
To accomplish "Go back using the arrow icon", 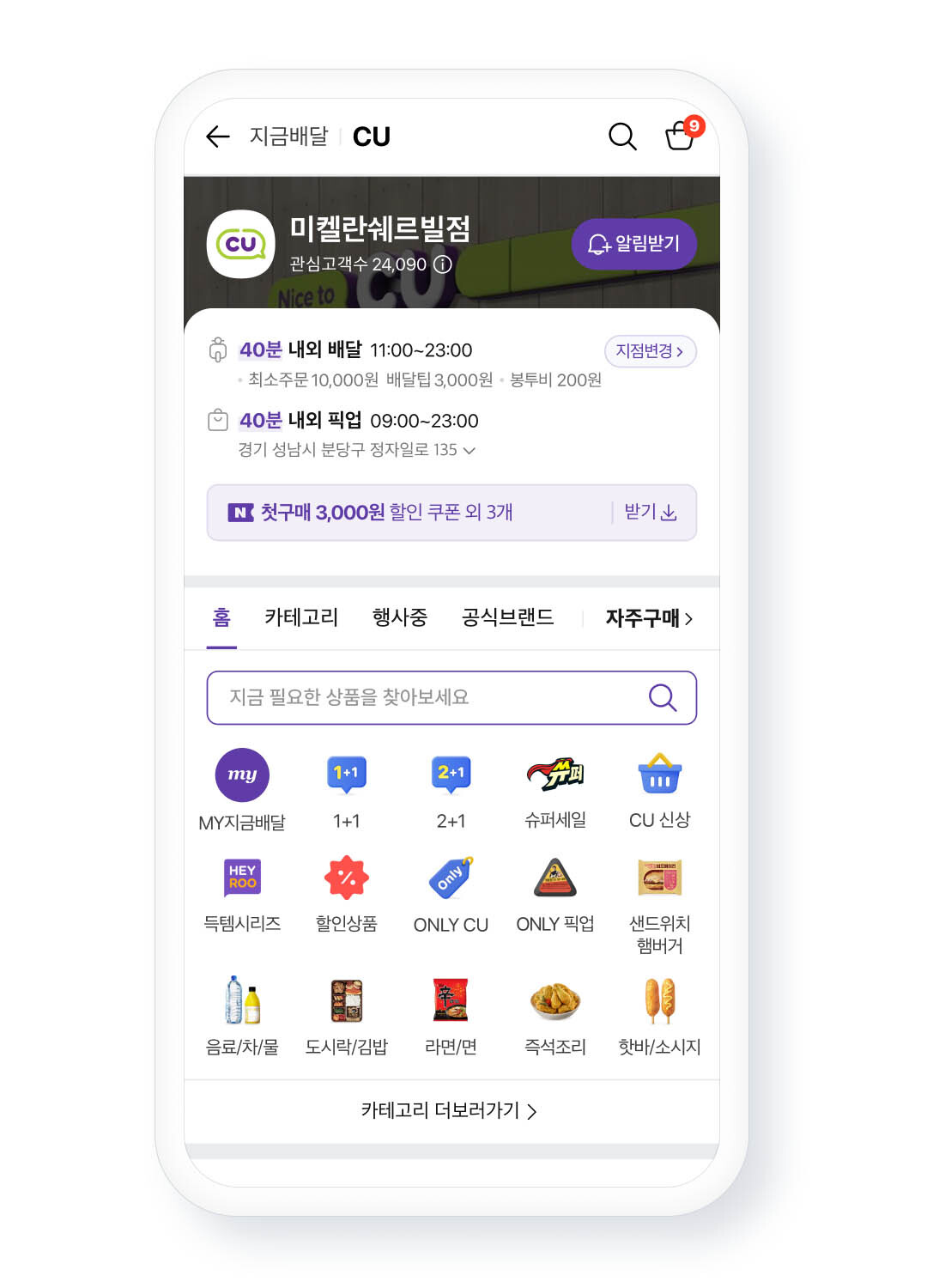I will [x=218, y=137].
